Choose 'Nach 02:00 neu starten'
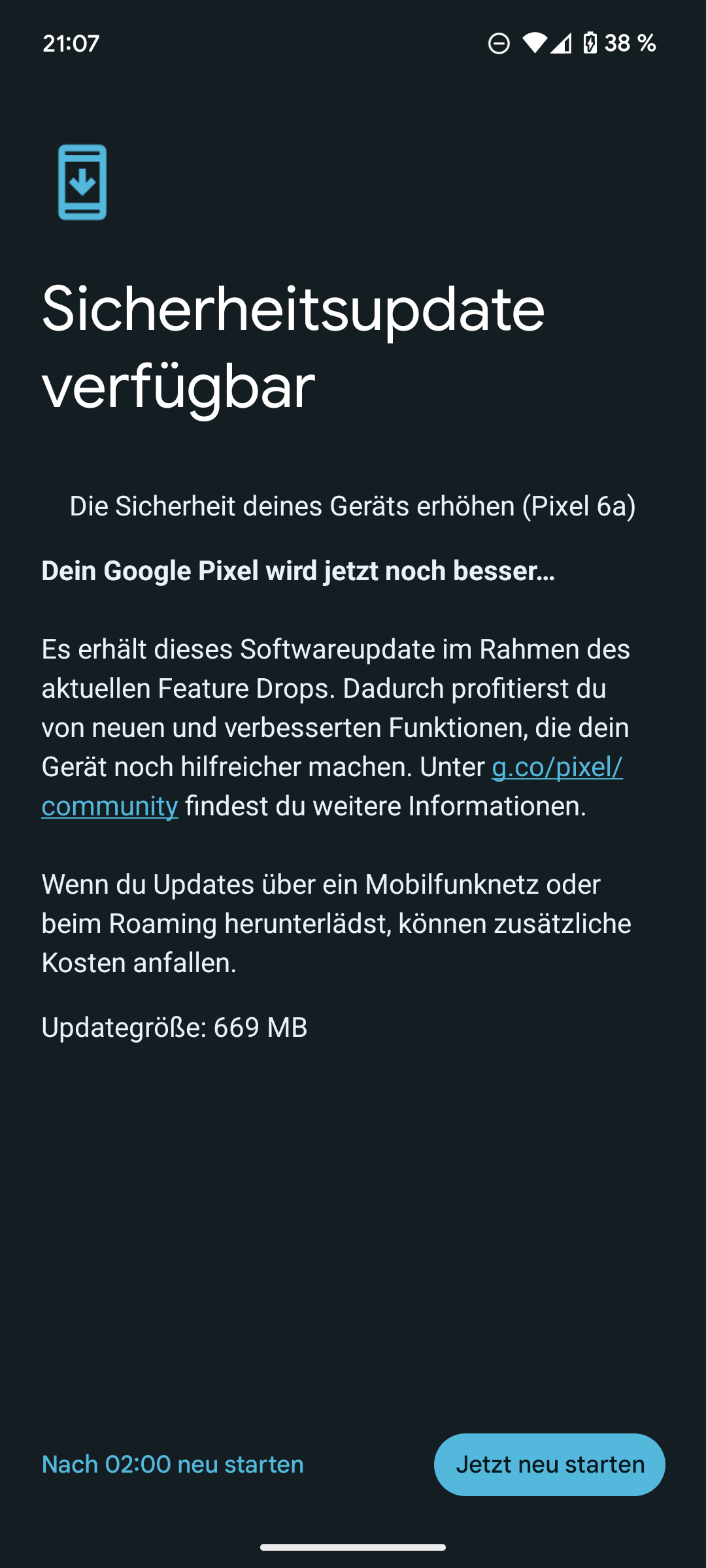 pyautogui.click(x=173, y=1464)
